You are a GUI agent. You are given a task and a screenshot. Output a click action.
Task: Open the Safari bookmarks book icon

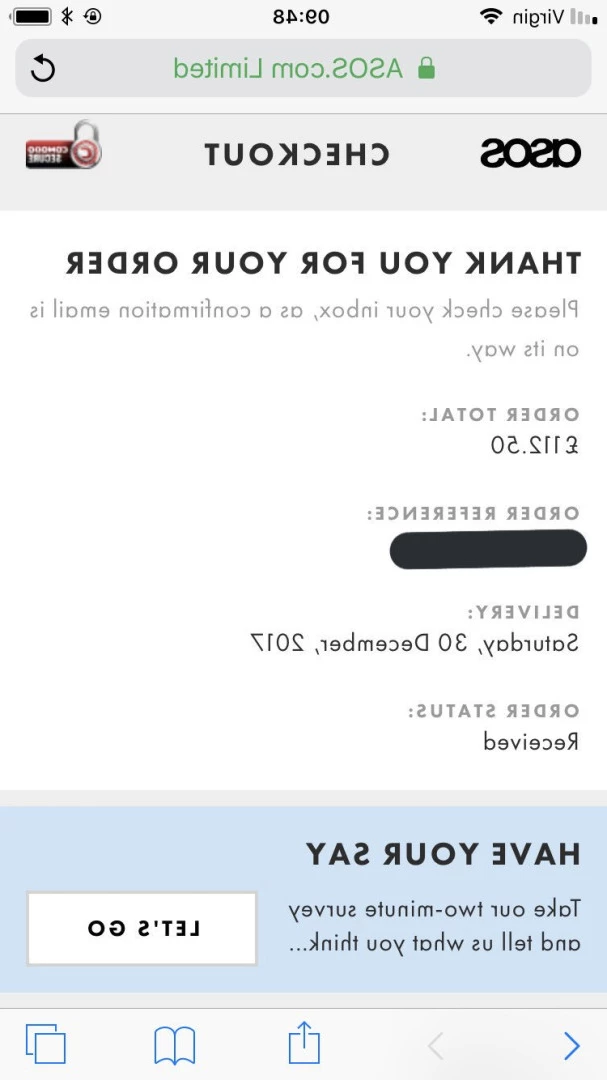174,1046
